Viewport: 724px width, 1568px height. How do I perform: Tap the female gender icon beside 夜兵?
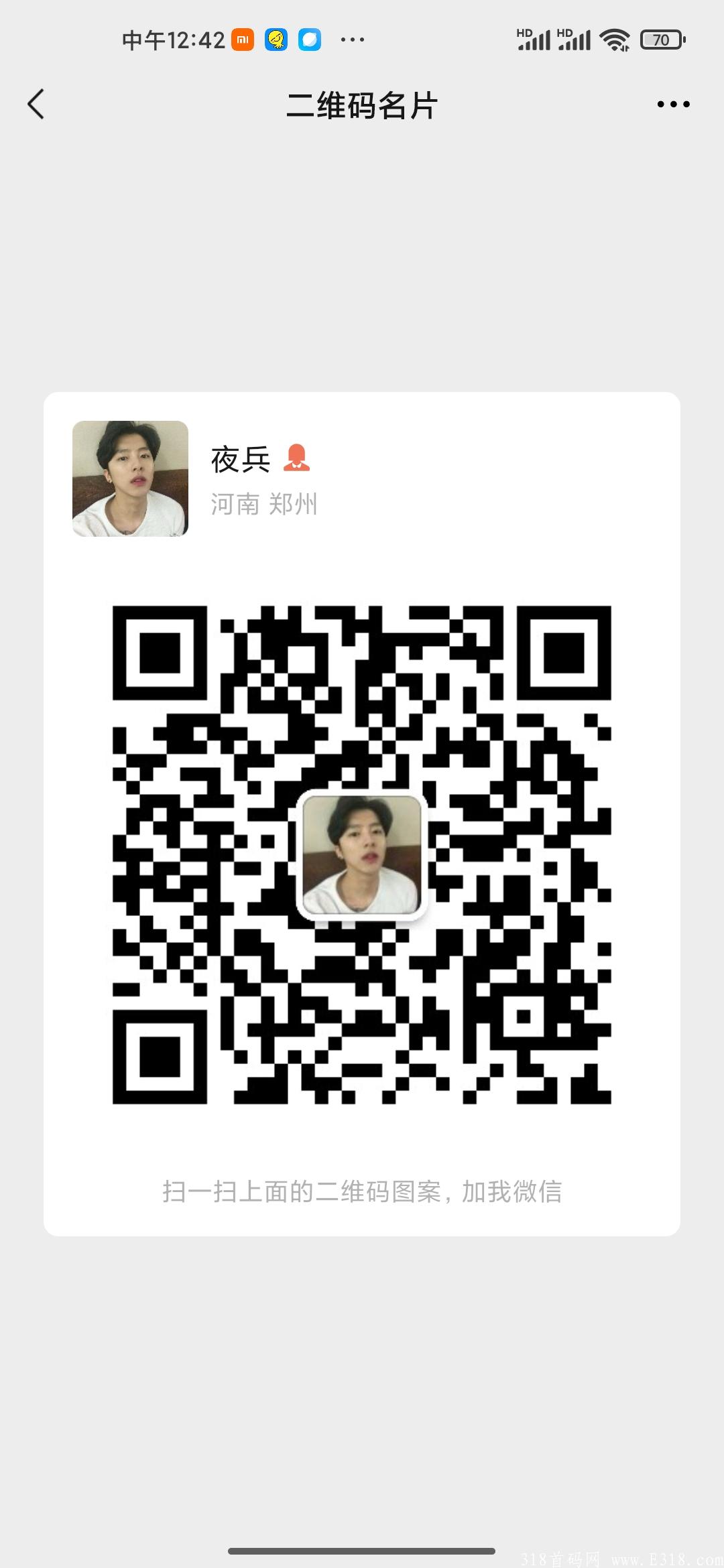point(295,458)
